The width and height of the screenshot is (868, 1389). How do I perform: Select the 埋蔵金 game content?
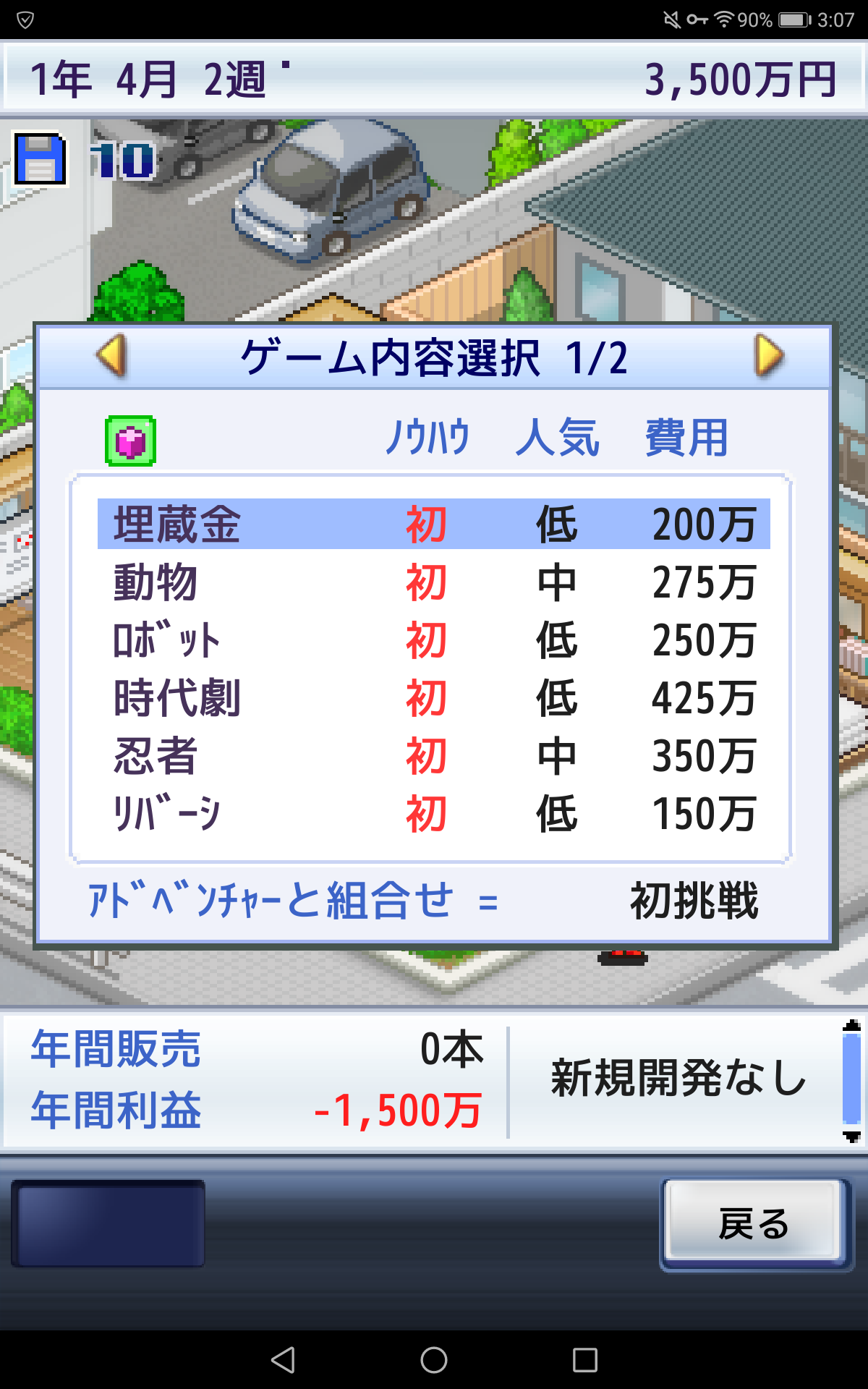pos(433,524)
